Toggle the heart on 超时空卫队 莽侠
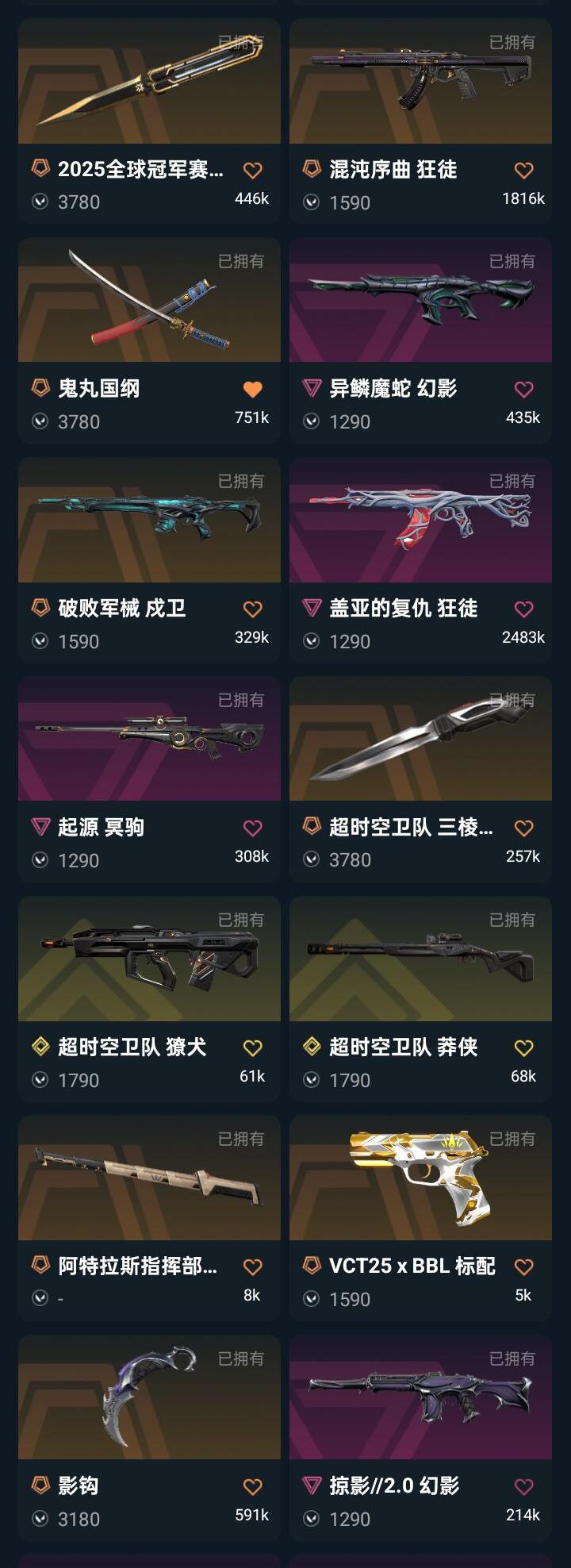This screenshot has height=1568, width=571. [x=523, y=1047]
